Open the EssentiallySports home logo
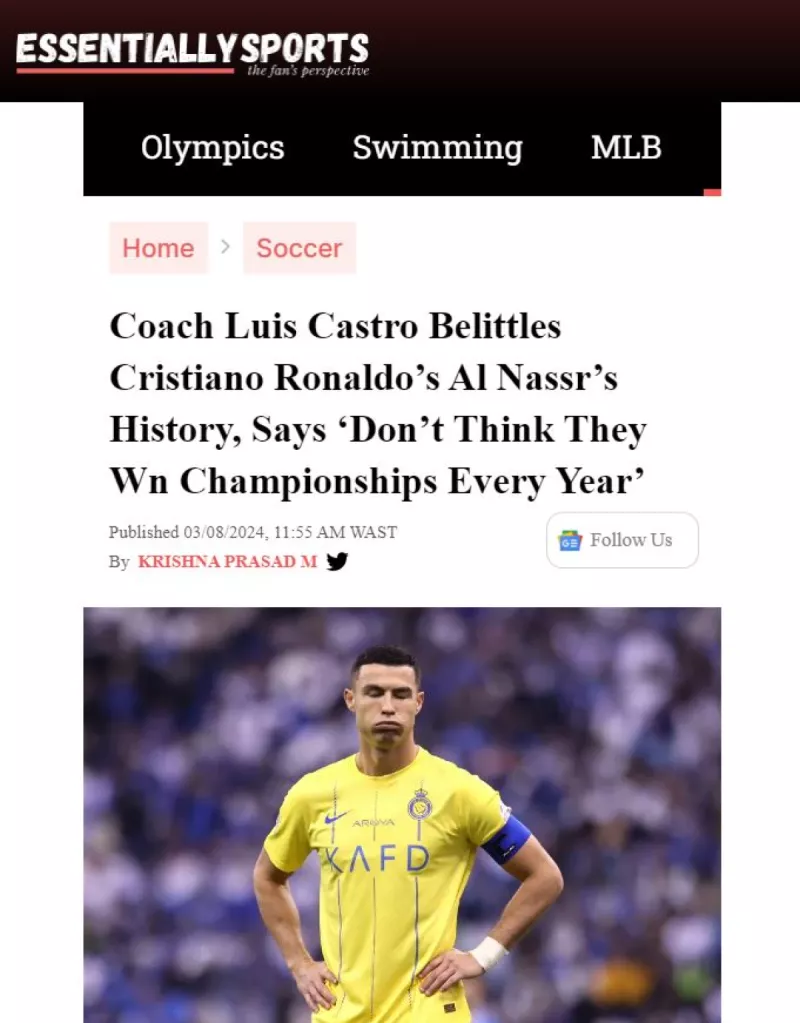Image resolution: width=800 pixels, height=1023 pixels. [x=192, y=52]
